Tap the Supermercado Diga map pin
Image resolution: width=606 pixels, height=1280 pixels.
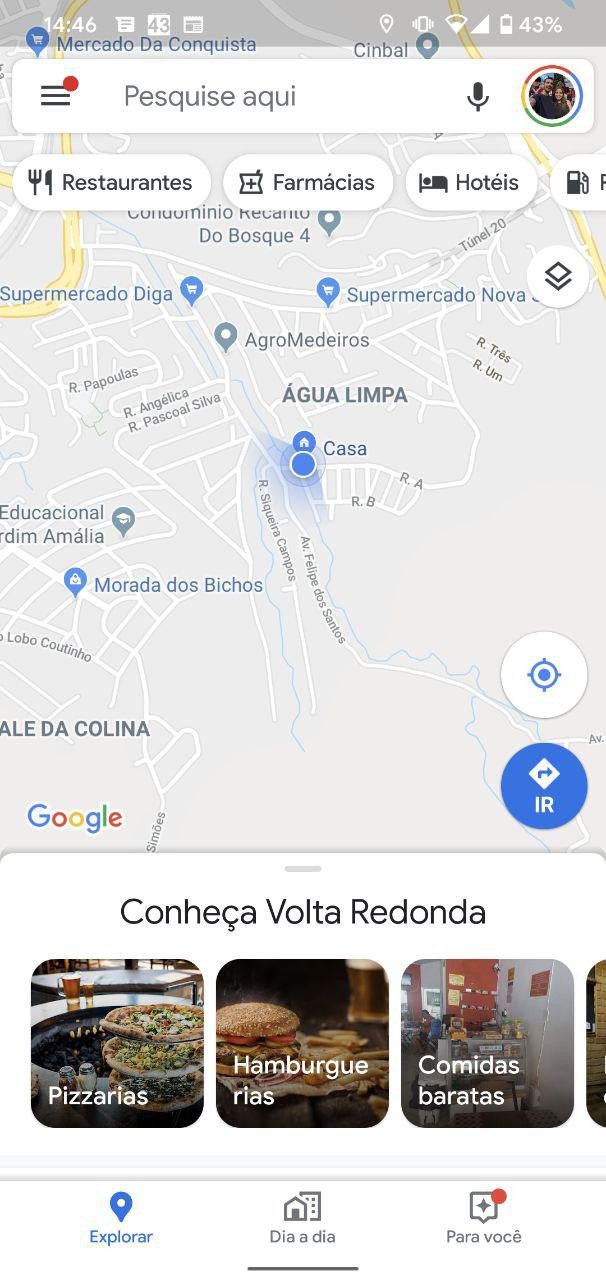pos(192,291)
